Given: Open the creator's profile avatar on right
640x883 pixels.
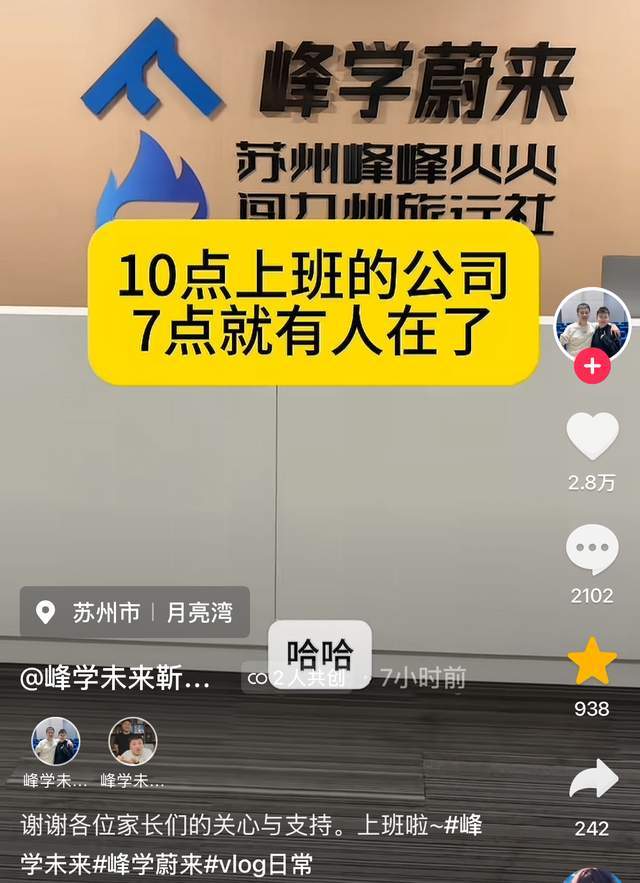Looking at the screenshot, I should point(592,325).
